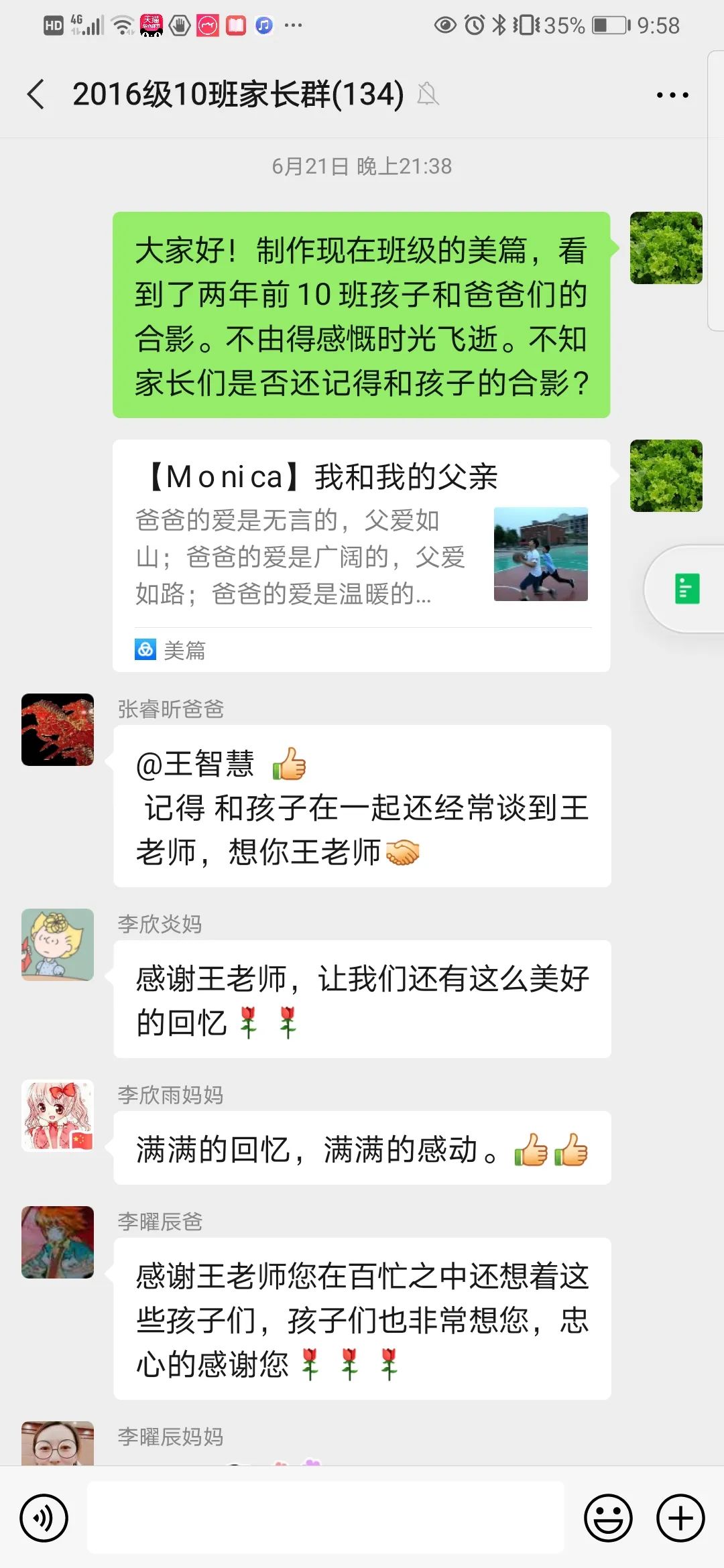View 张睿昕爸爸's profile avatar
724x1568 pixels.
58,730
